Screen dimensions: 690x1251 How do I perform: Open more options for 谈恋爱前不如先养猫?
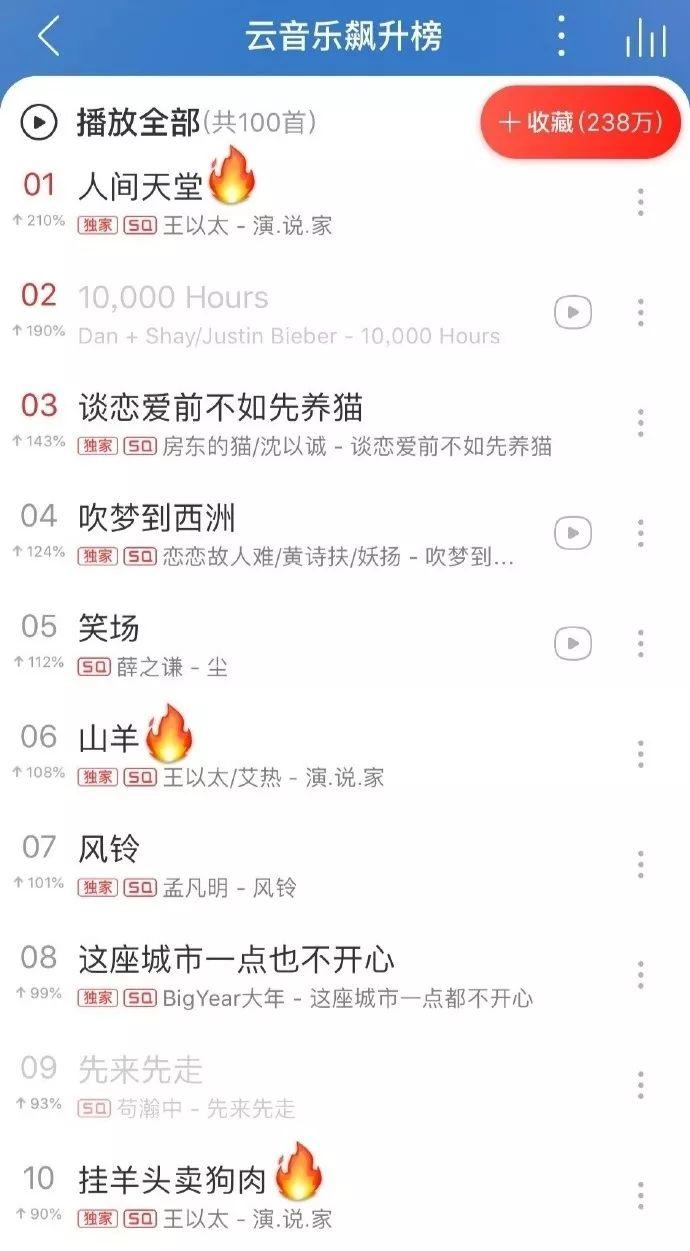tap(640, 423)
